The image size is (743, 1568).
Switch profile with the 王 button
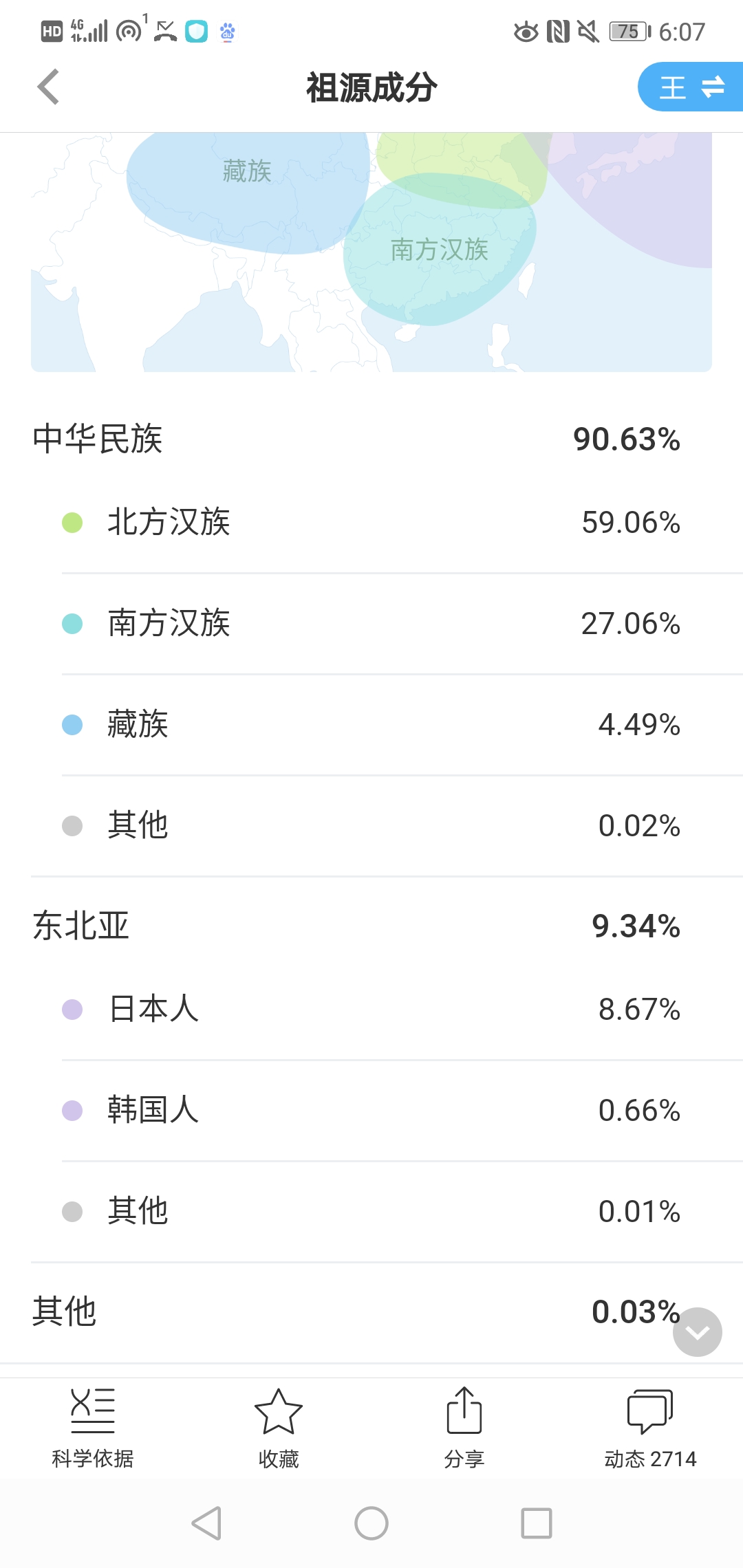pos(691,87)
